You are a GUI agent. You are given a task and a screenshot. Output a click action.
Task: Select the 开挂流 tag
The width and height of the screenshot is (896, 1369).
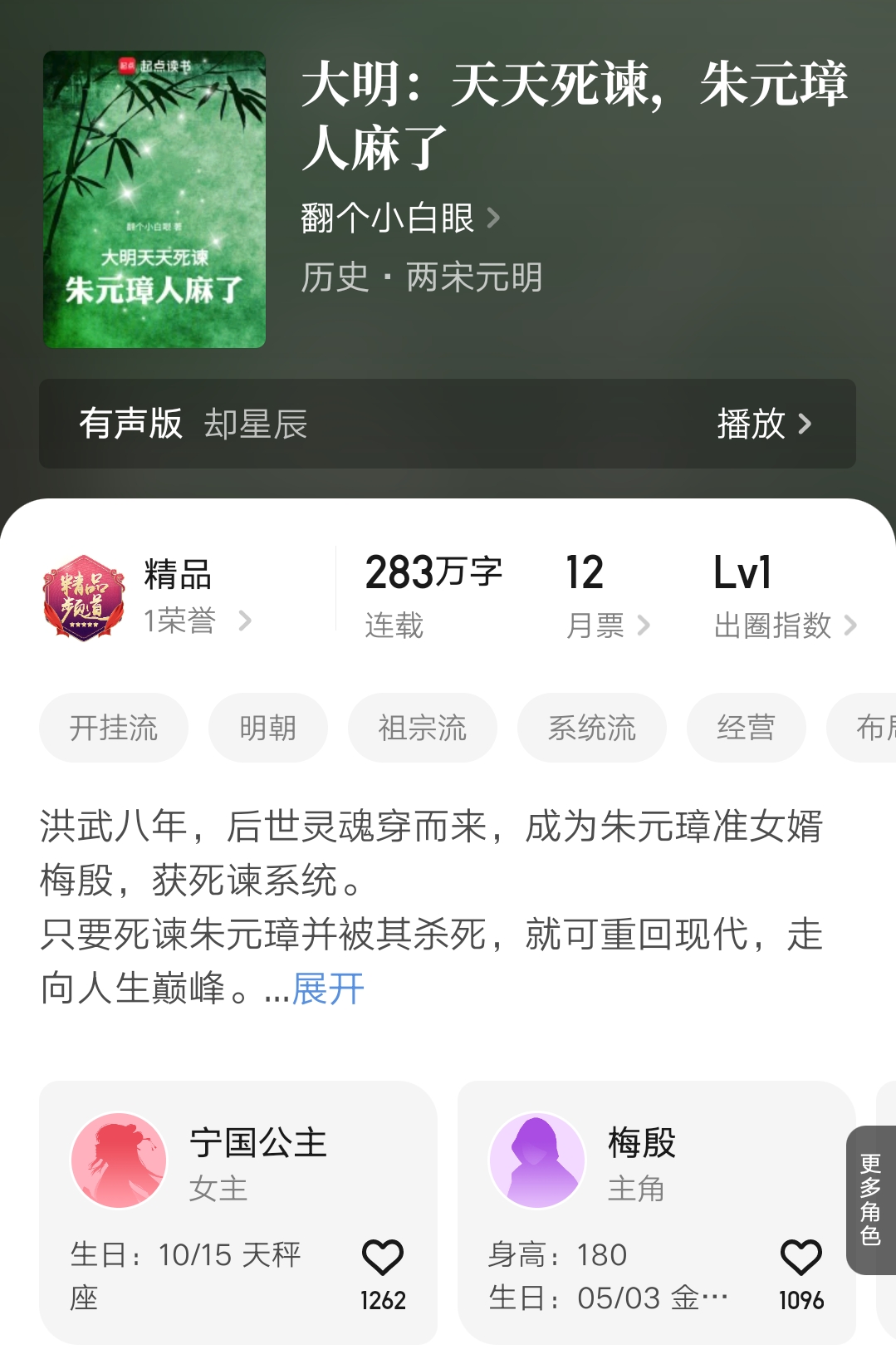click(x=113, y=727)
